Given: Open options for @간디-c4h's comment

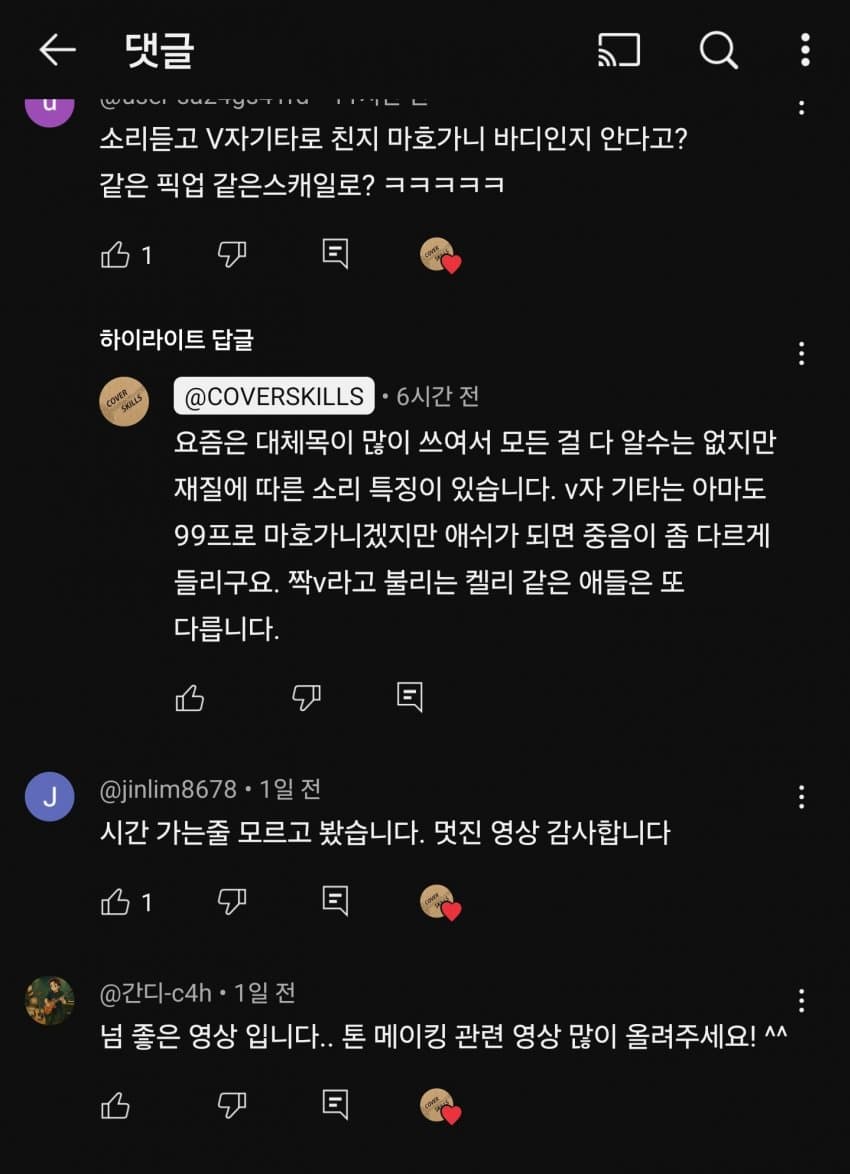Looking at the screenshot, I should pyautogui.click(x=801, y=1000).
